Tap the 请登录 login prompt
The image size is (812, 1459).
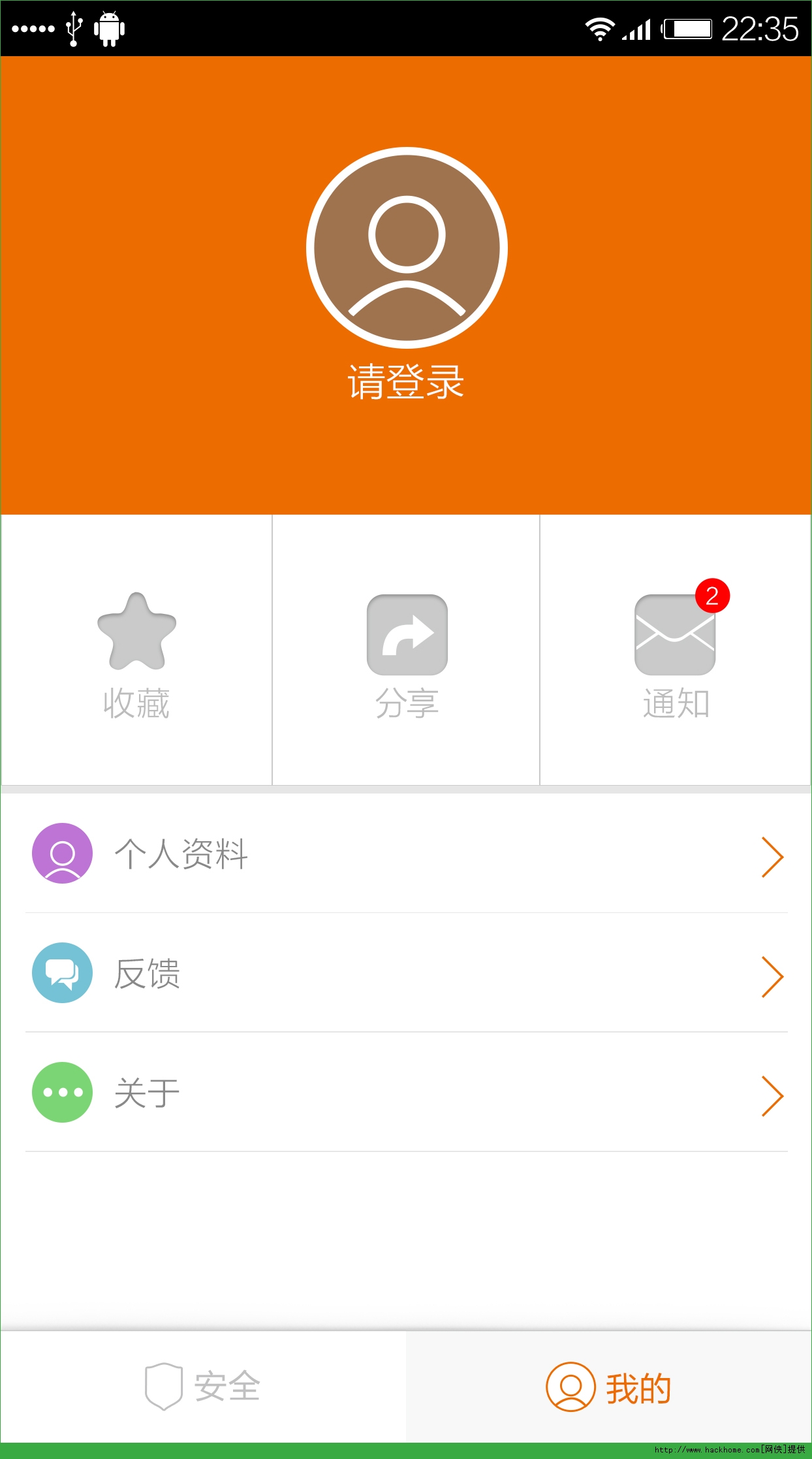pyautogui.click(x=405, y=382)
